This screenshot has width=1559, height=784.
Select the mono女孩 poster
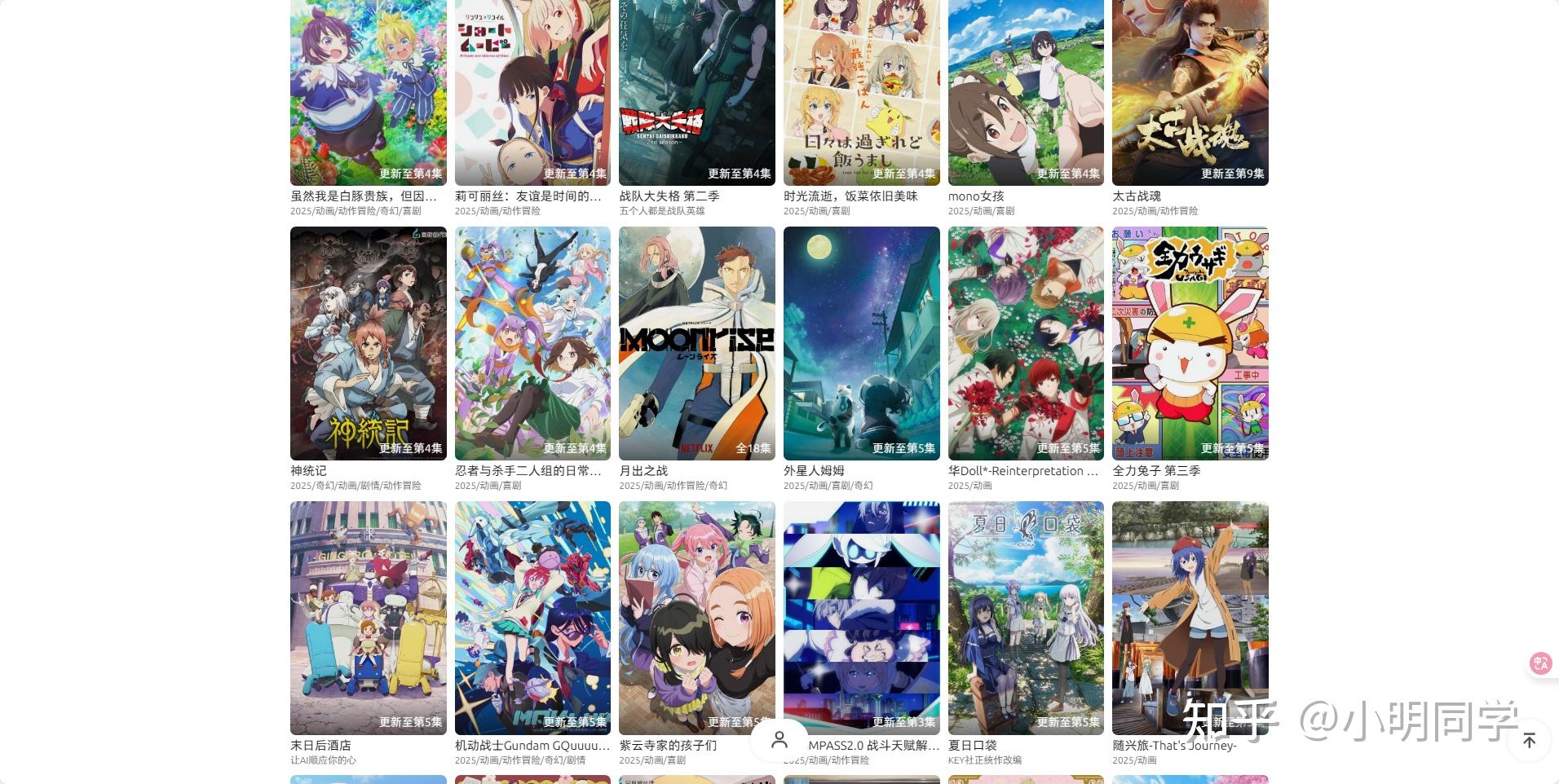(1025, 94)
